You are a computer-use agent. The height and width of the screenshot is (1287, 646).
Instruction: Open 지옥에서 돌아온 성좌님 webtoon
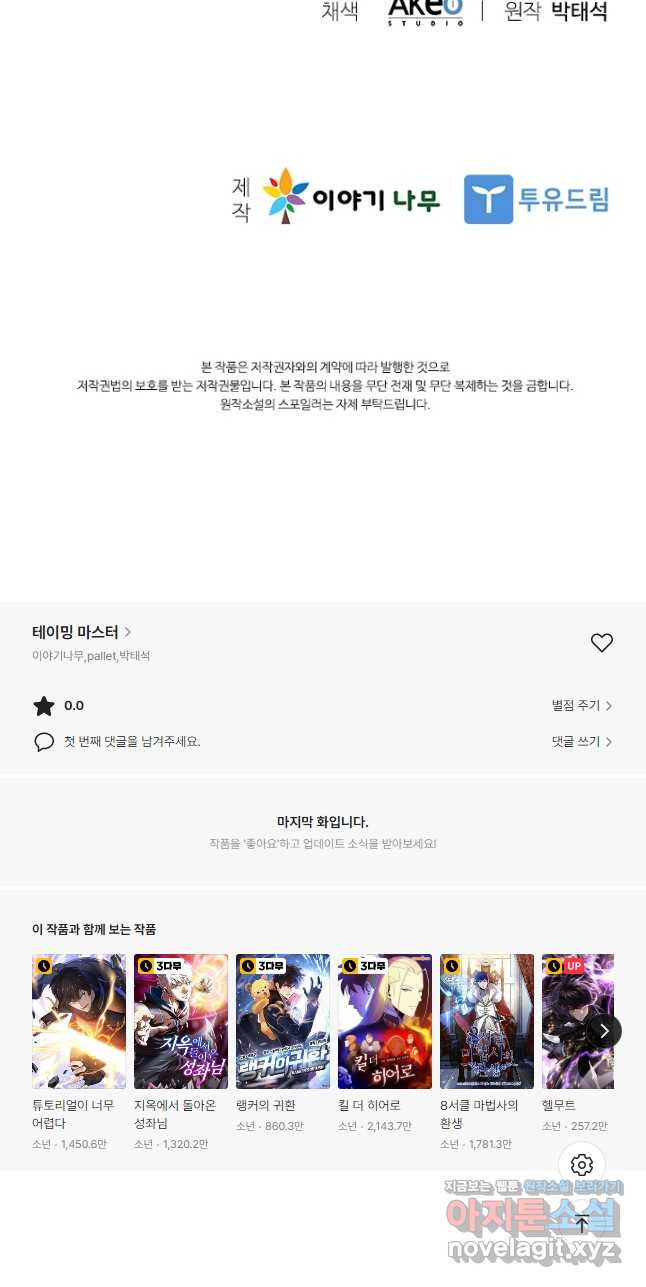(181, 1021)
